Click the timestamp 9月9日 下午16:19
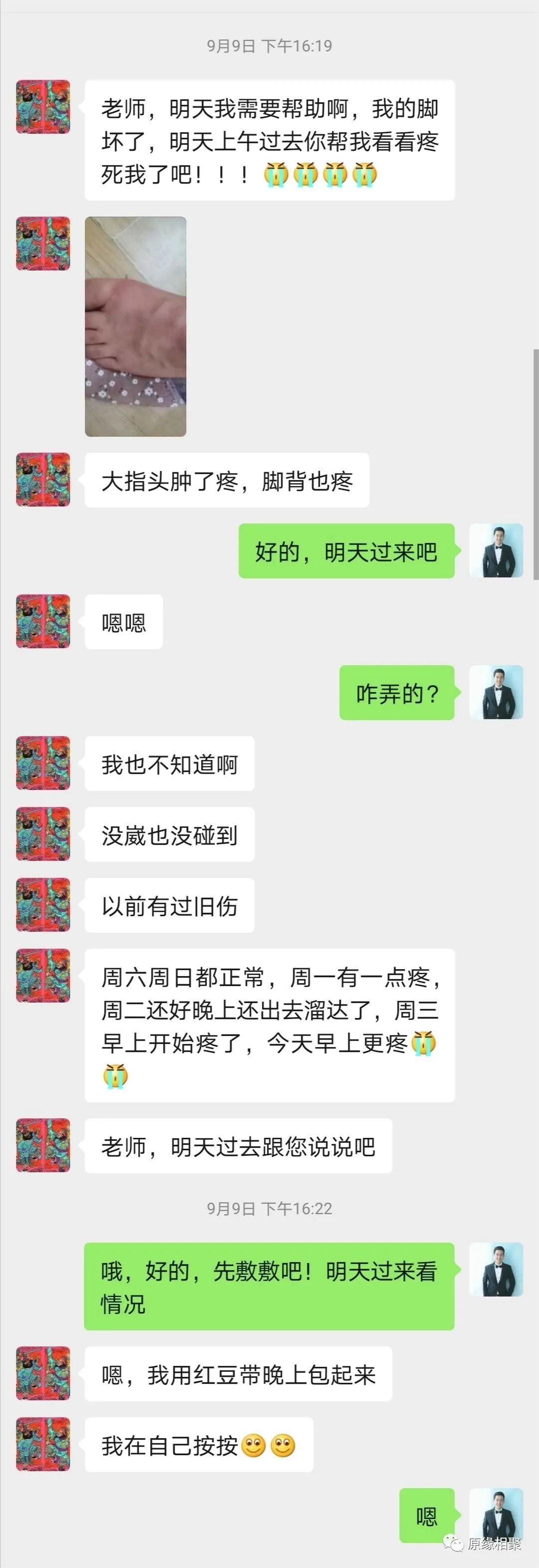The height and width of the screenshot is (1568, 539). [269, 44]
